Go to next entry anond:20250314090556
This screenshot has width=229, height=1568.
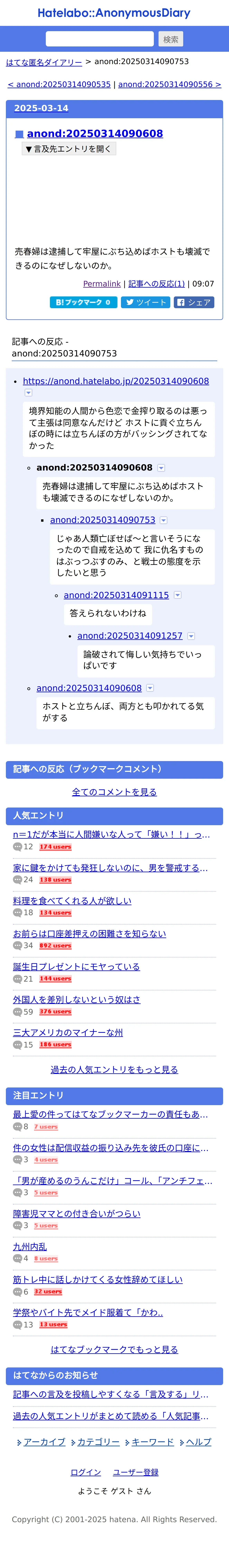169,85
